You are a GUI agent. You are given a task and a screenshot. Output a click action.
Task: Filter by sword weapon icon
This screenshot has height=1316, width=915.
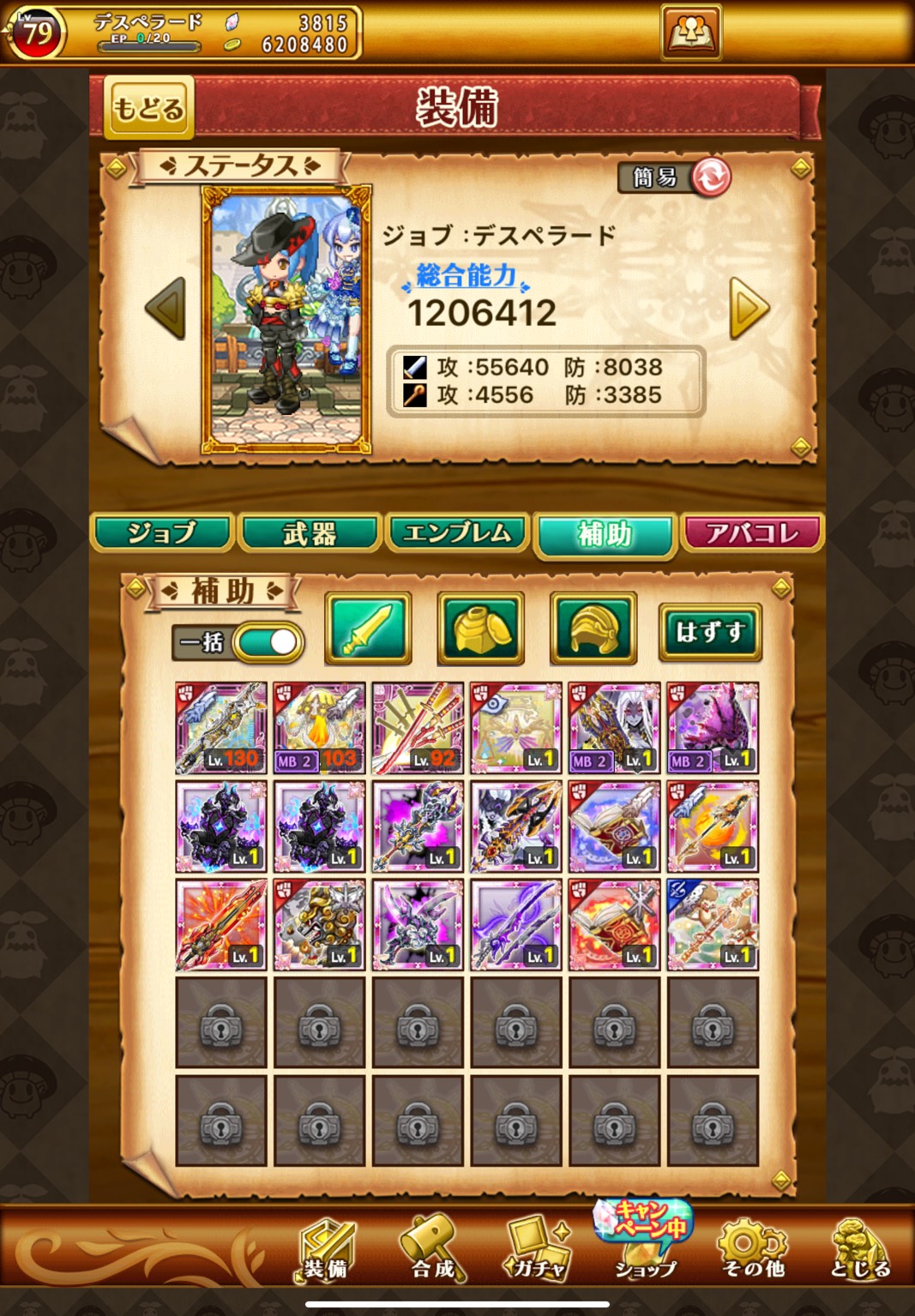(368, 629)
